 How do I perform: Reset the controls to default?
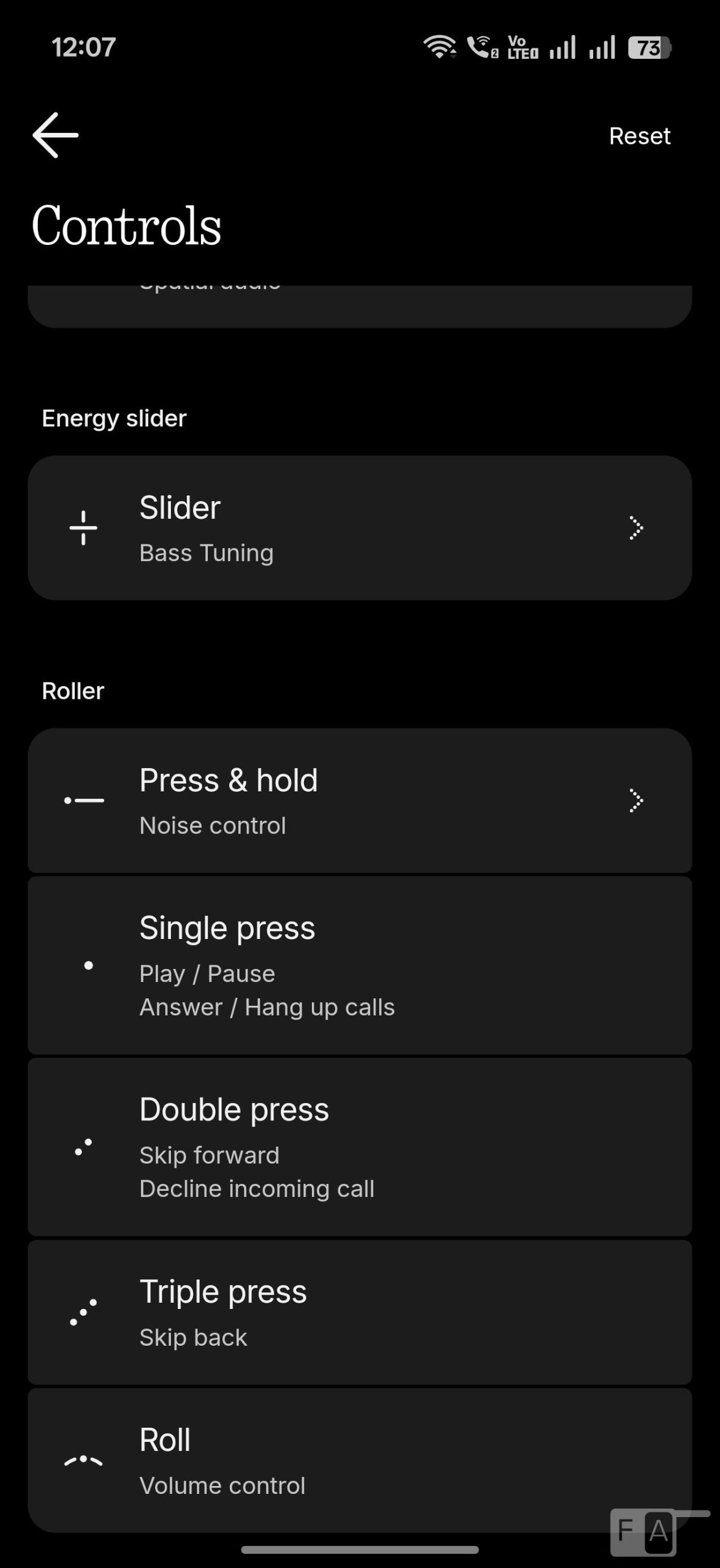point(639,136)
